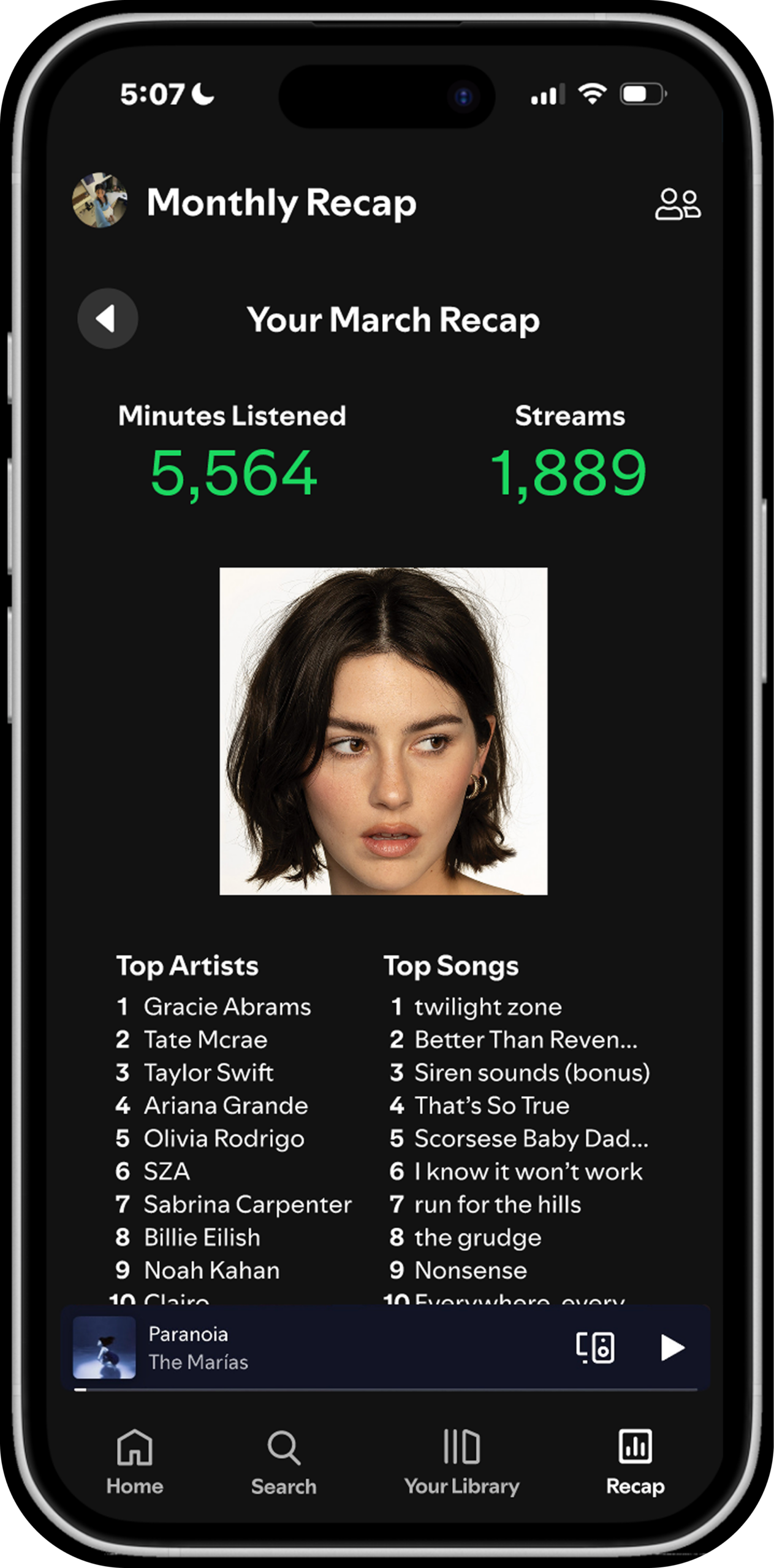Open the connect to device icon
The height and width of the screenshot is (1568, 774).
595,1347
